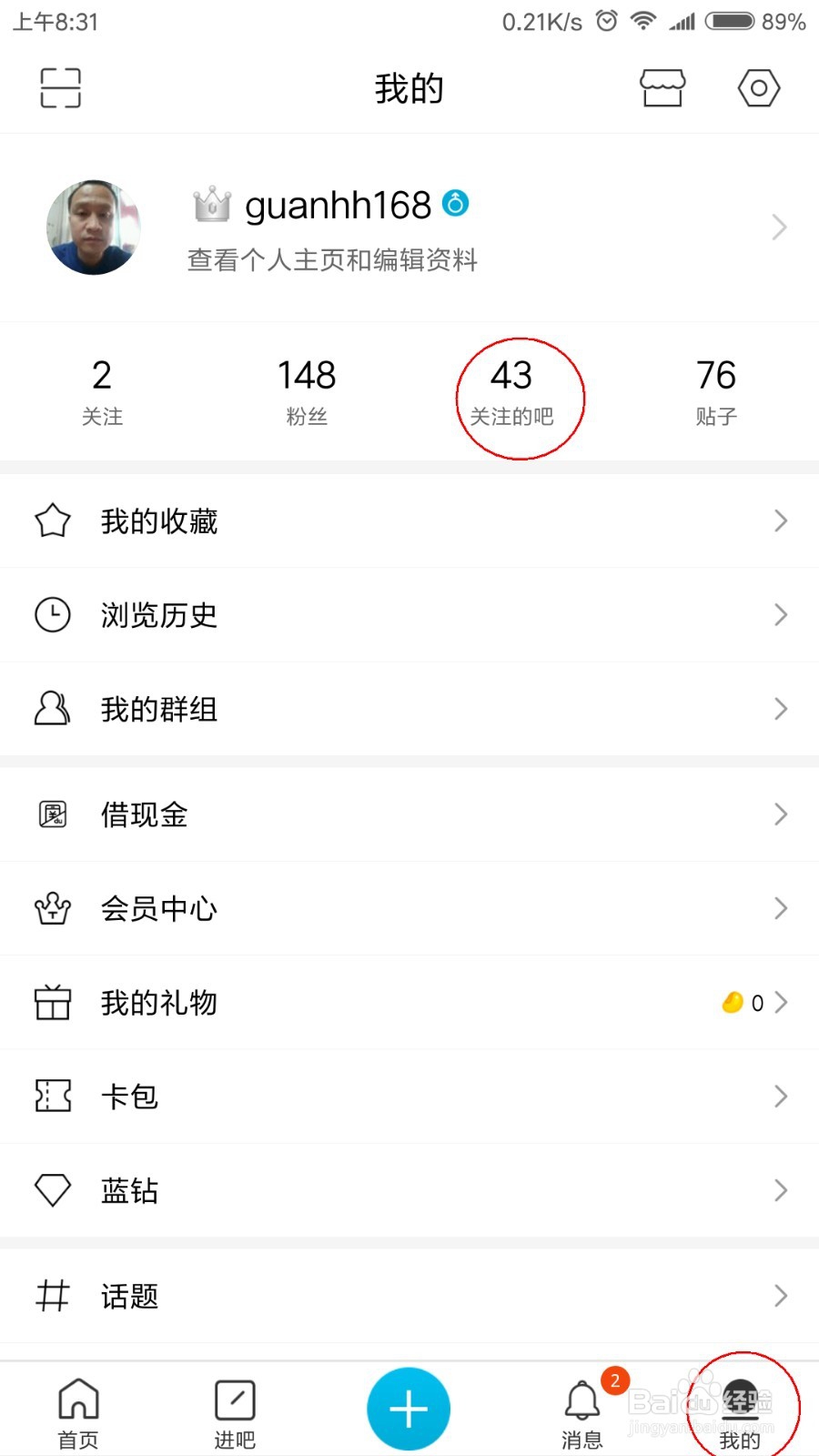The image size is (819, 1456).
Task: Expand the 我的收藏 row chevron
Action: [780, 521]
